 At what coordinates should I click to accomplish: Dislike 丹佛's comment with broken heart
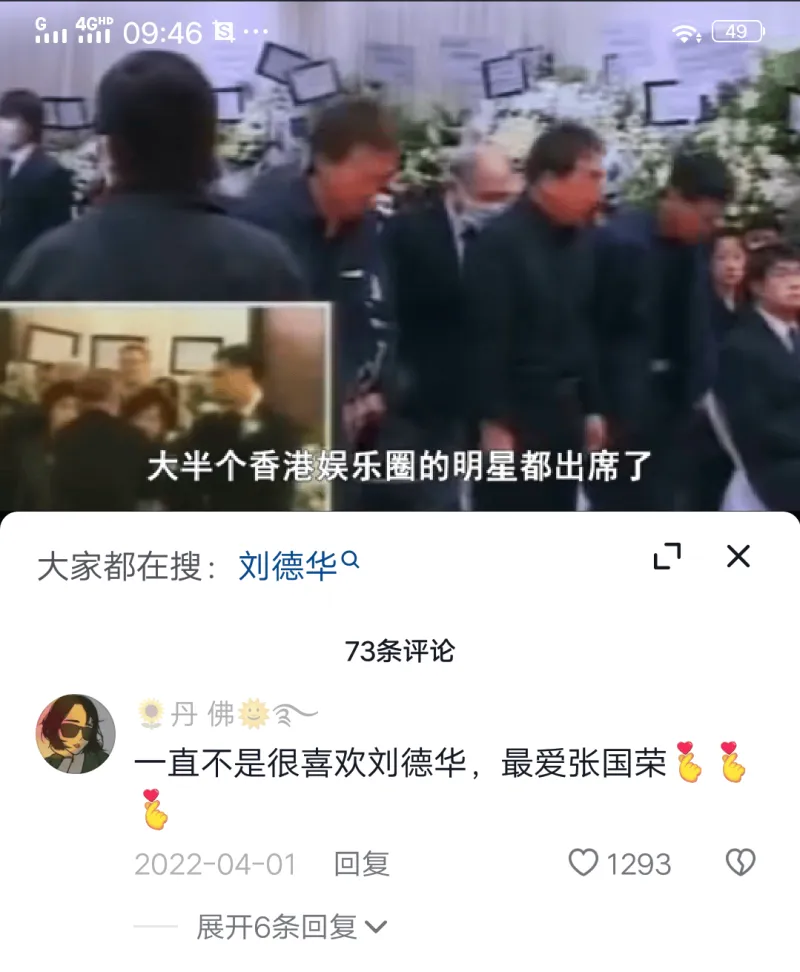pyautogui.click(x=740, y=863)
